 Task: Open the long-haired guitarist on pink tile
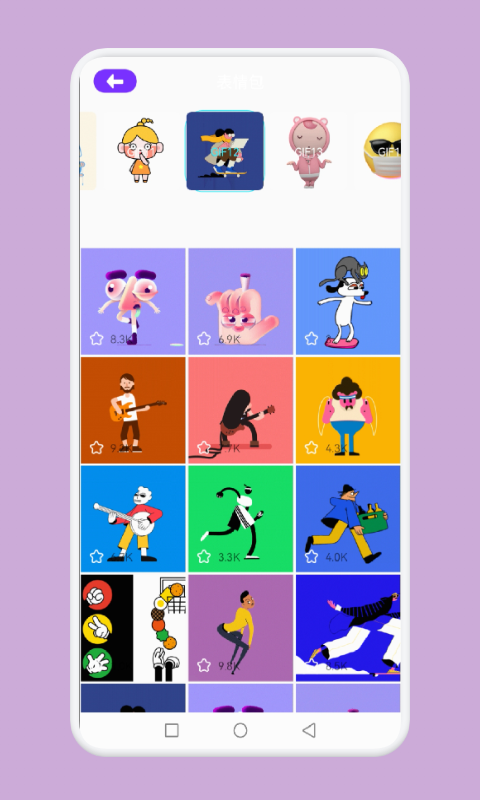(241, 410)
